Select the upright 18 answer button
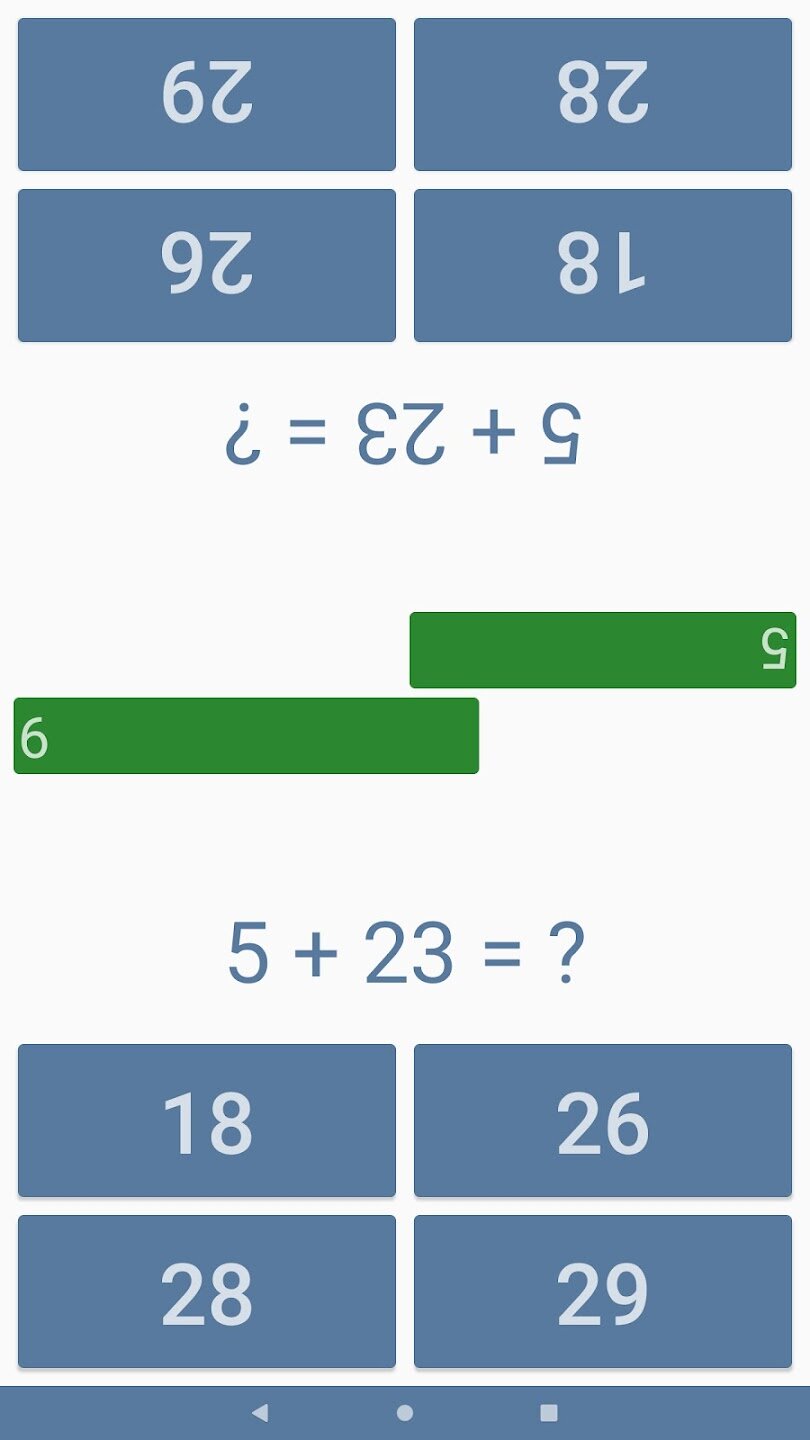The height and width of the screenshot is (1440, 810). pos(207,1120)
